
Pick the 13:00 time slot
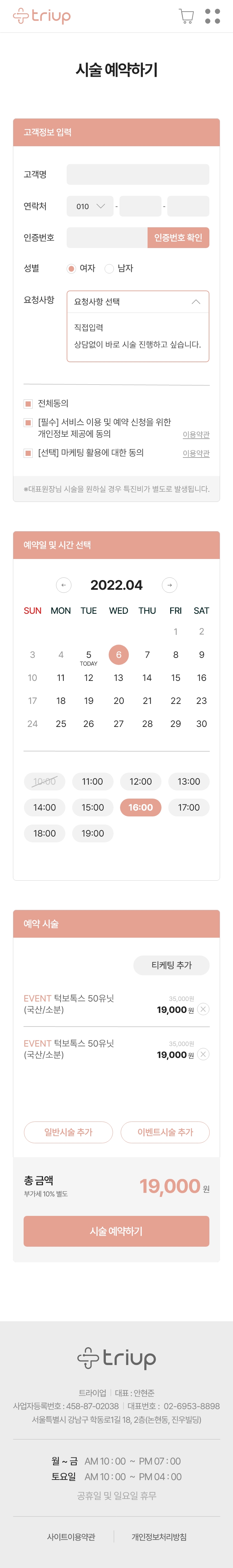(189, 781)
